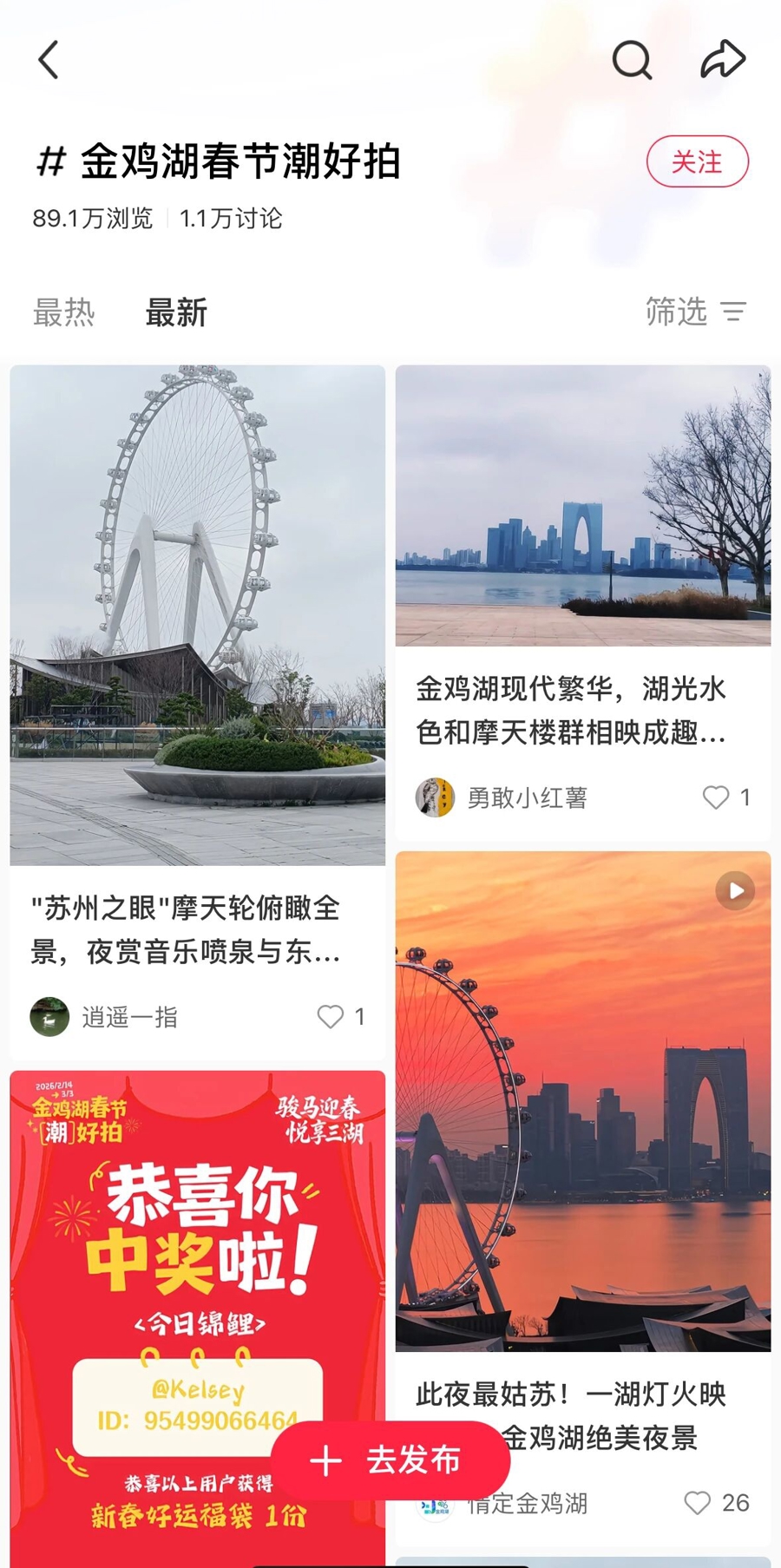This screenshot has height=1568, width=781.
Task: Share this topic page
Action: 723,60
